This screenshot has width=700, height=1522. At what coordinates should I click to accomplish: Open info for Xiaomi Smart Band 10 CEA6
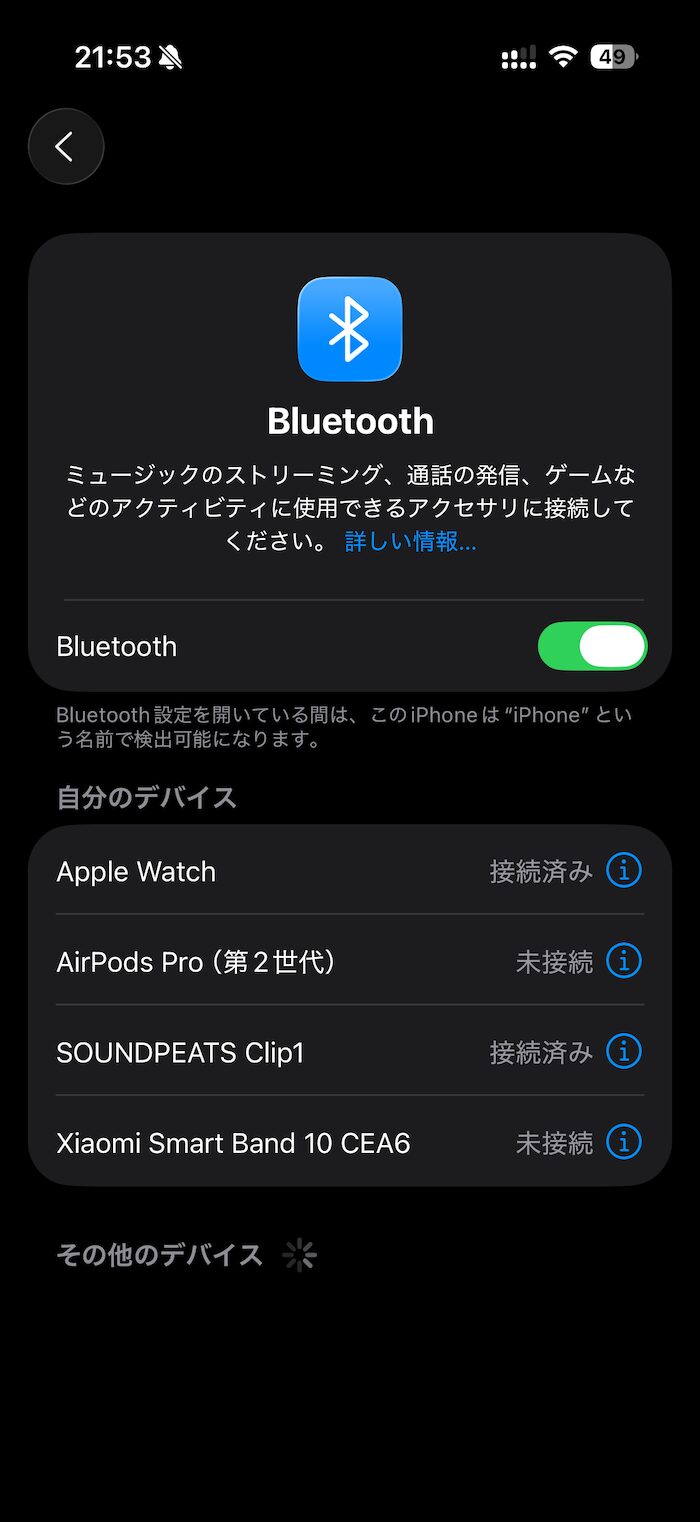(624, 1142)
